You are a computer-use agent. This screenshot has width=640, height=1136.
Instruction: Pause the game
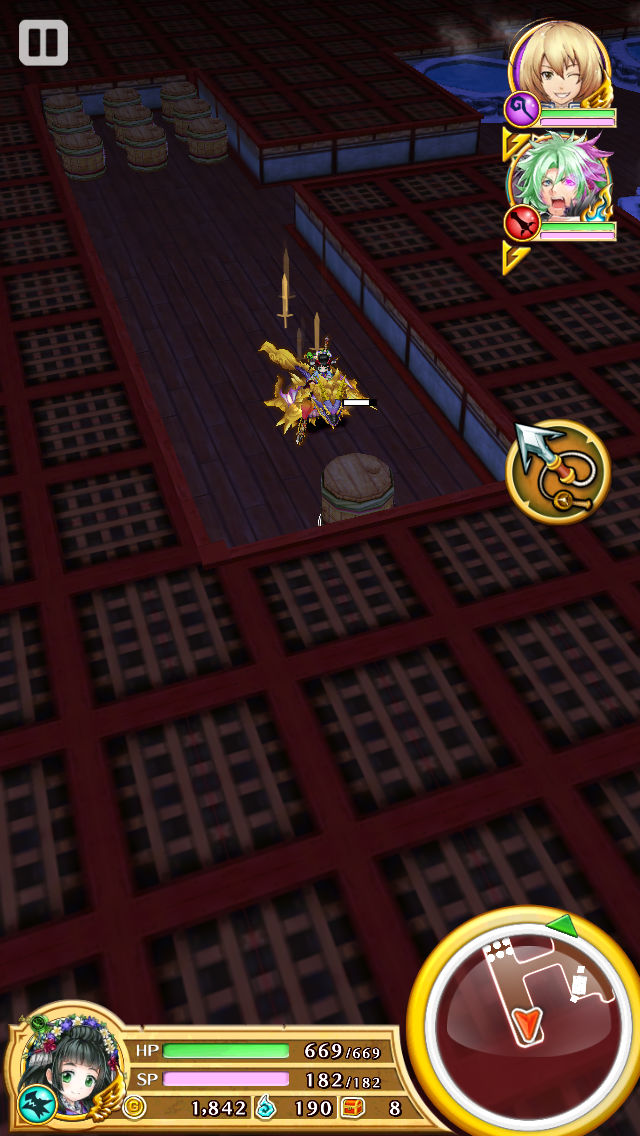point(43,43)
